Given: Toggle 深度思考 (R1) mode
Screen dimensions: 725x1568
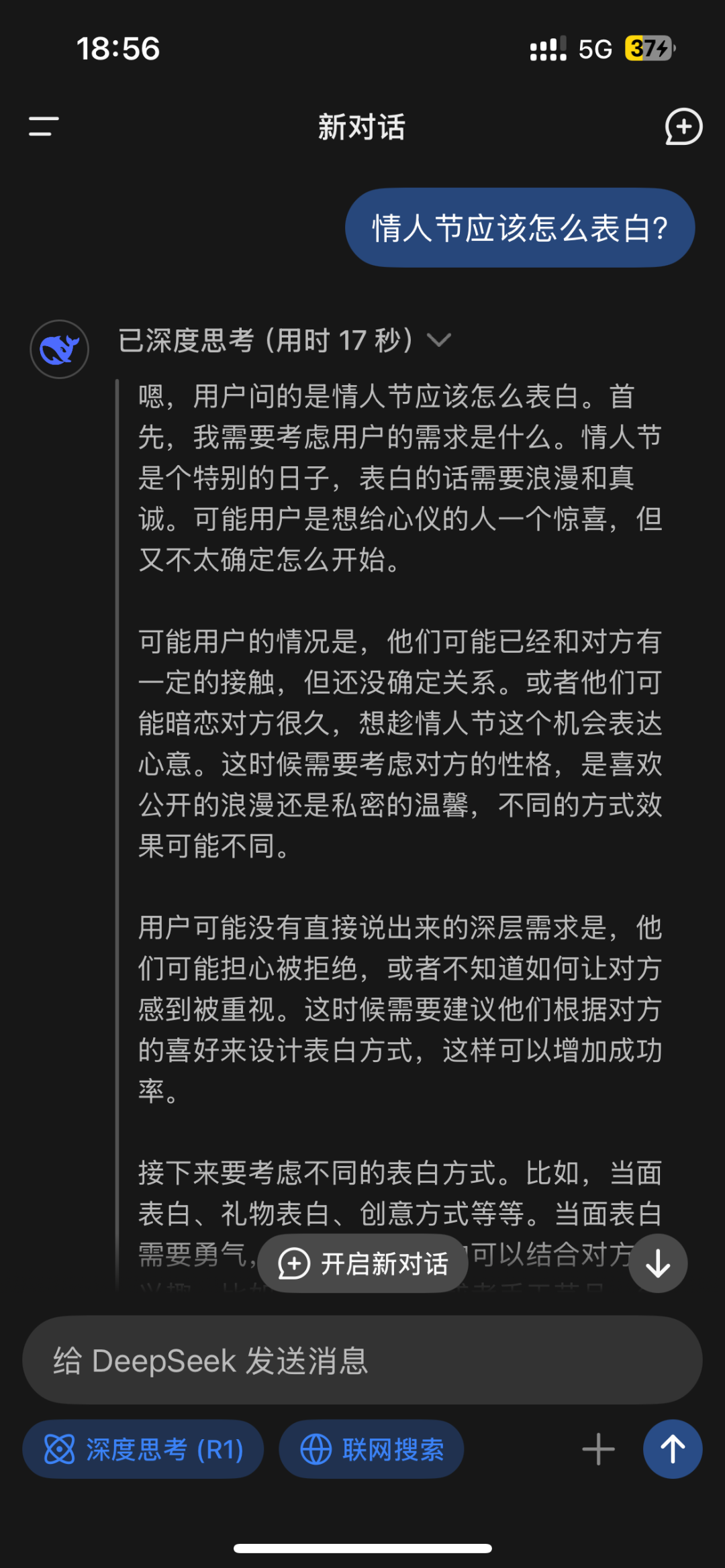Looking at the screenshot, I should (x=143, y=1449).
